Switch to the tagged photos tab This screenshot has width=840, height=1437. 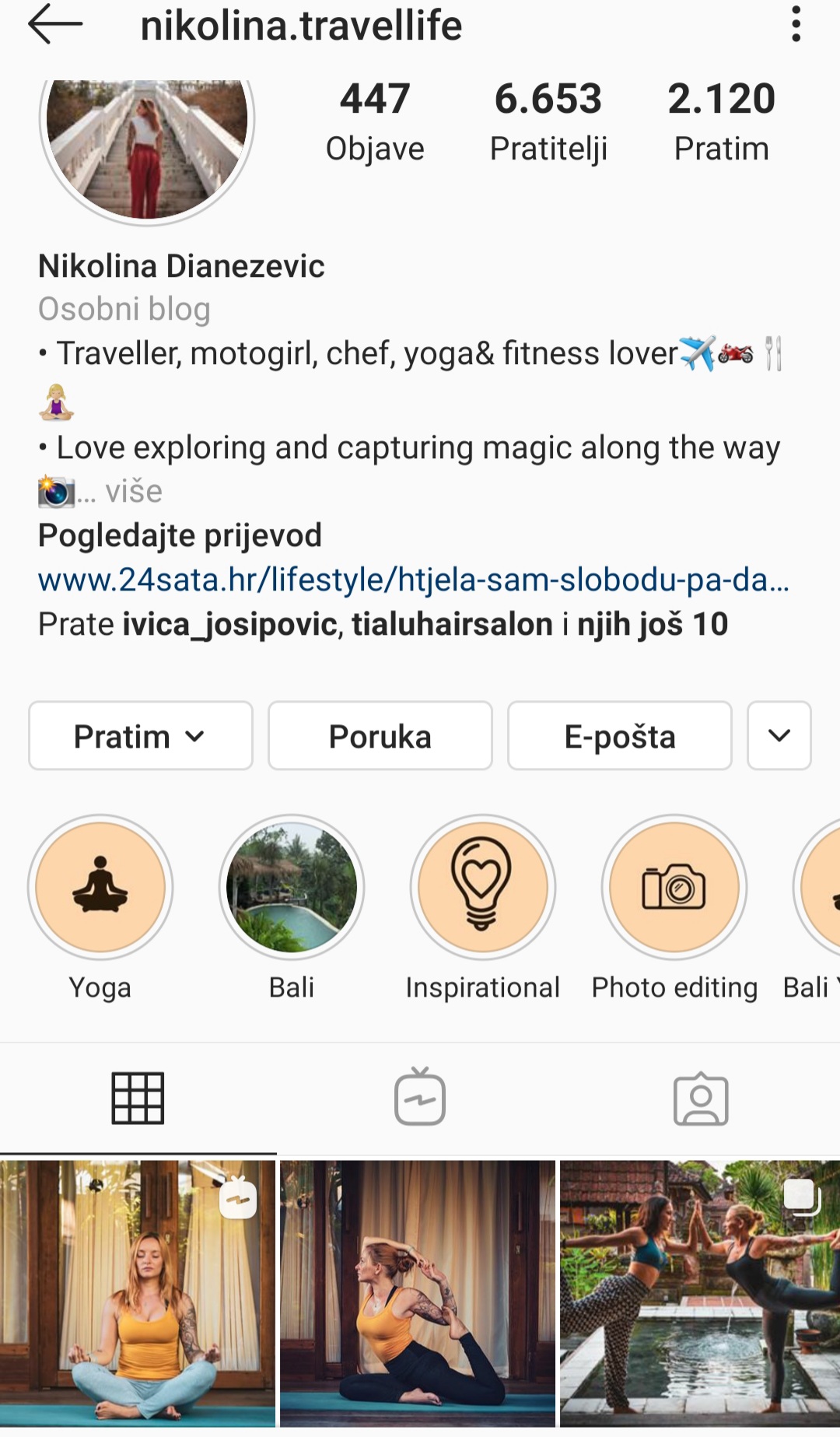coord(701,1098)
